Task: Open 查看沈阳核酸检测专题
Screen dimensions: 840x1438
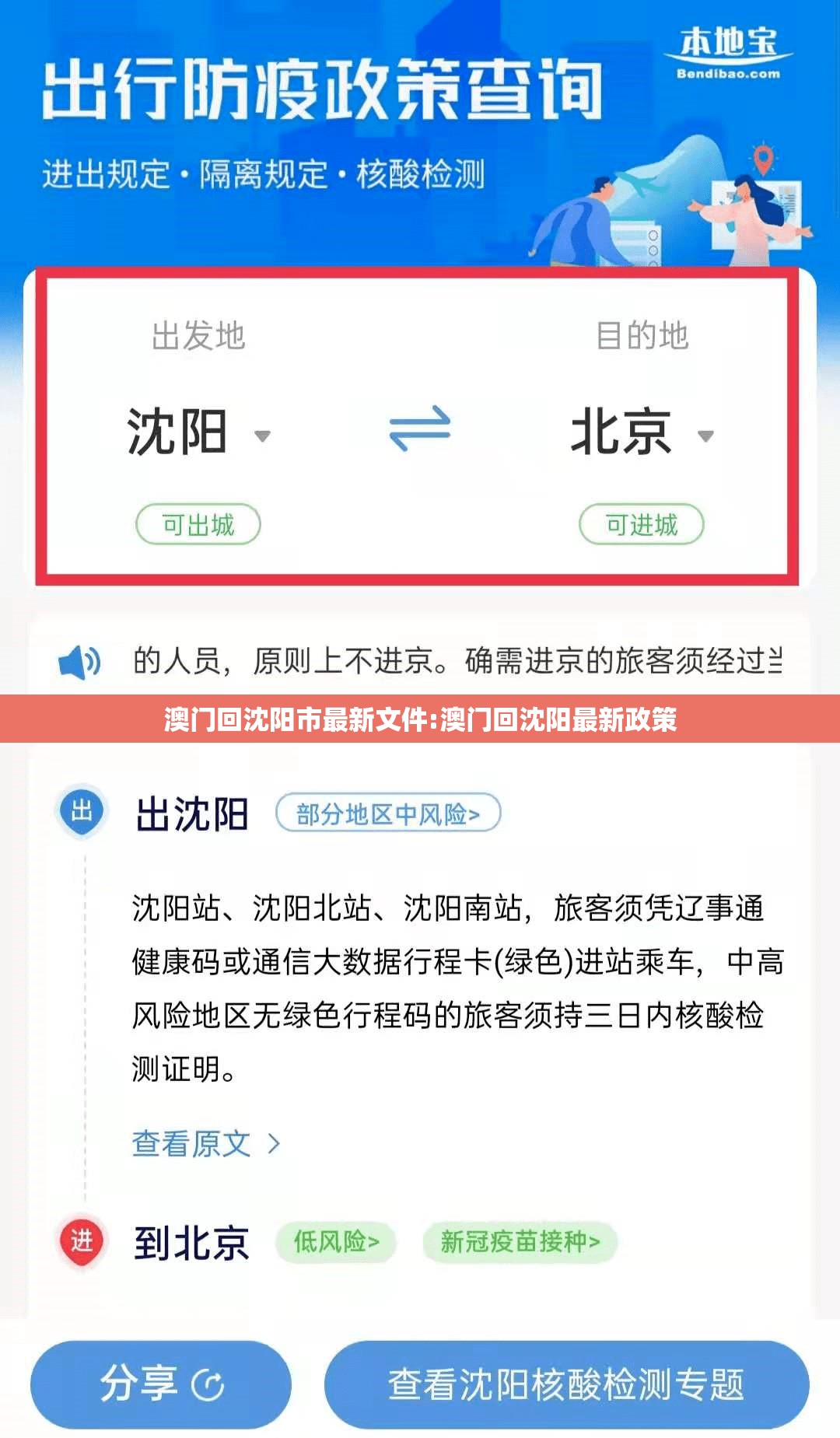Action: (x=566, y=1384)
